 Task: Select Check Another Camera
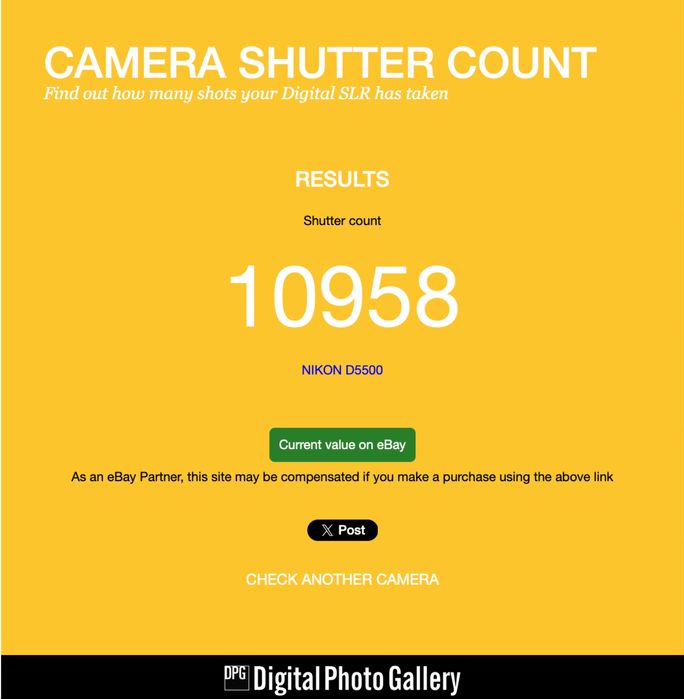point(342,579)
